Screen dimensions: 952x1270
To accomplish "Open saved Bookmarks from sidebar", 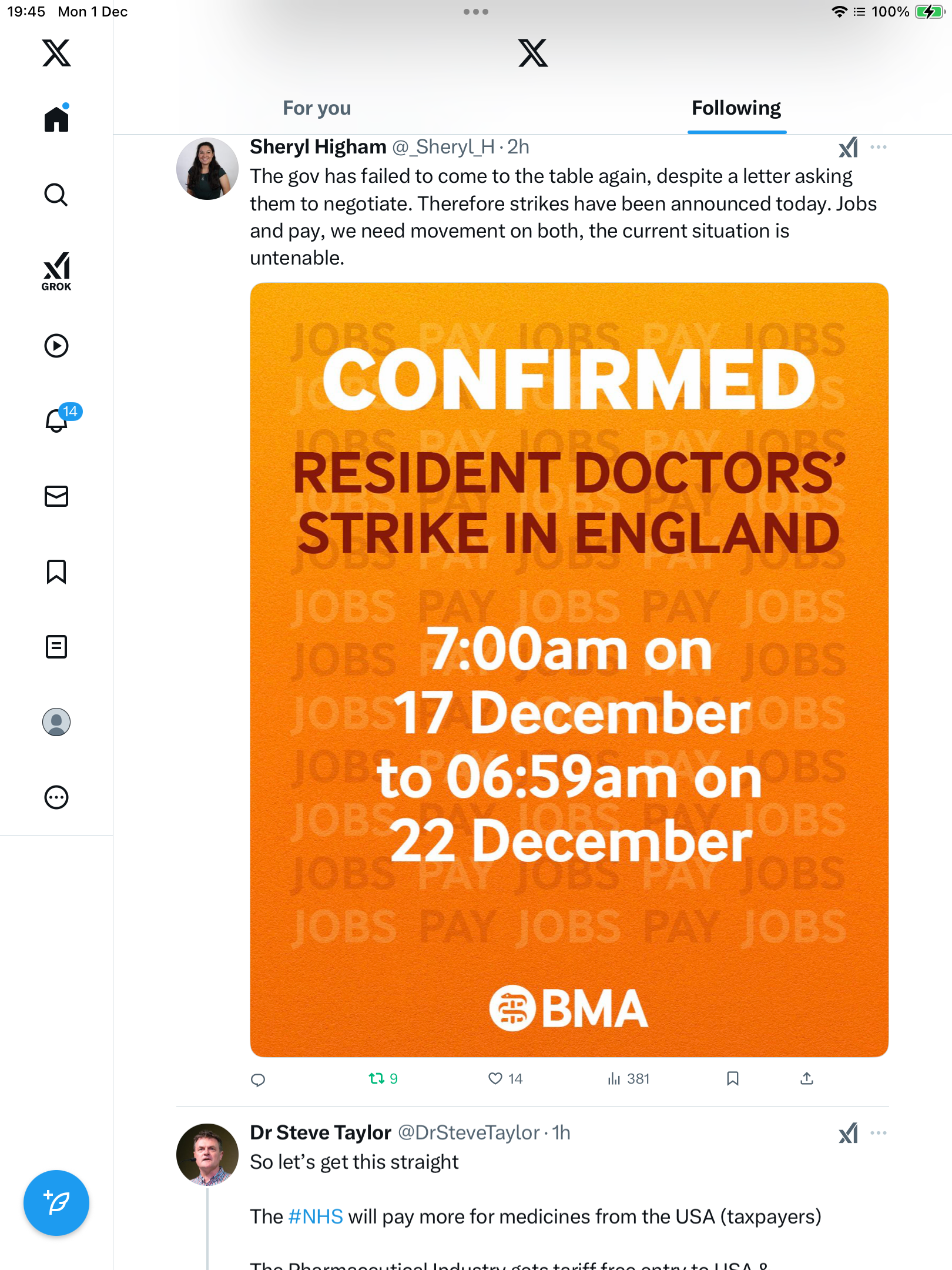I will click(56, 571).
